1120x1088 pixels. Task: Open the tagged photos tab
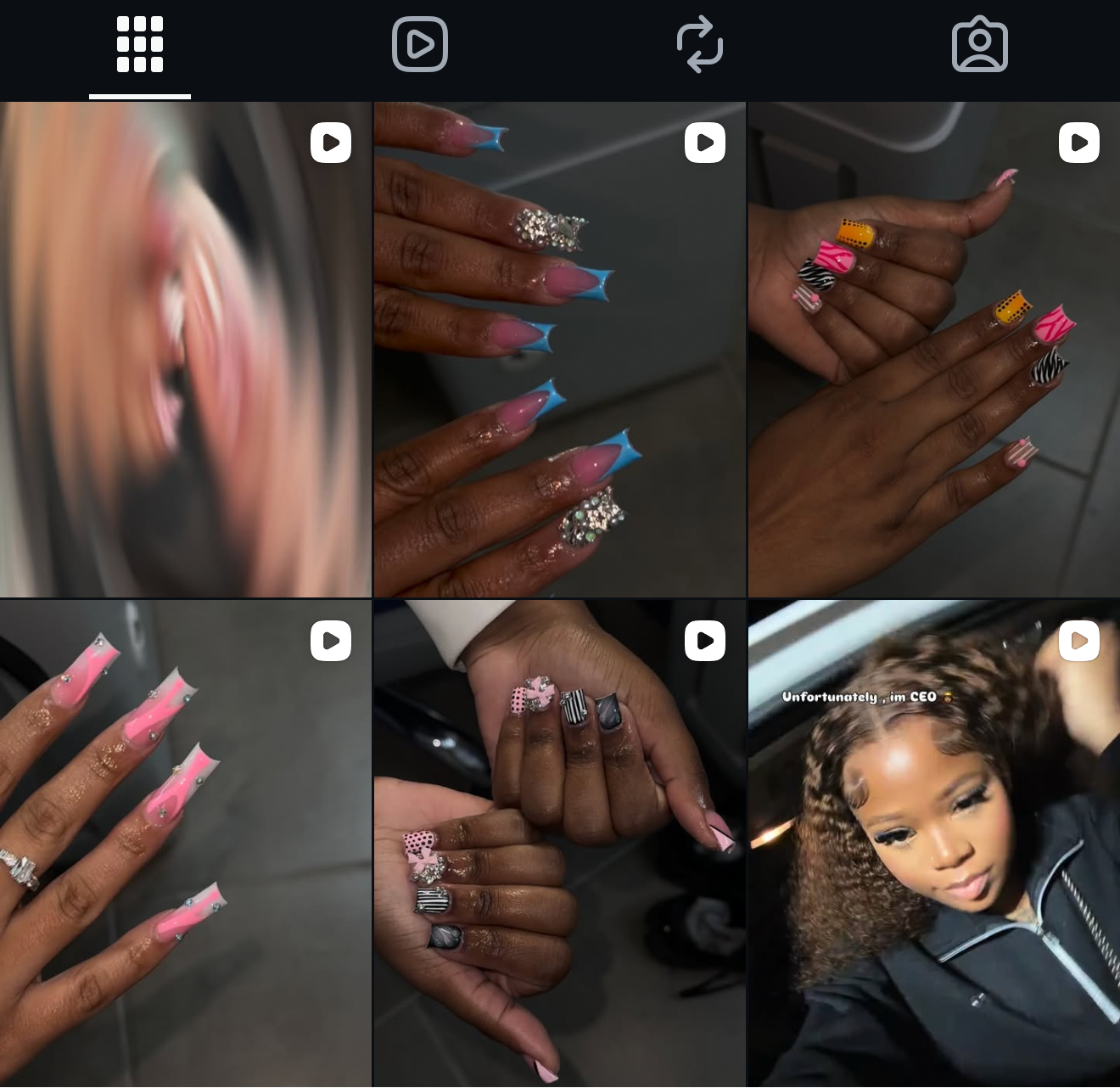click(980, 44)
